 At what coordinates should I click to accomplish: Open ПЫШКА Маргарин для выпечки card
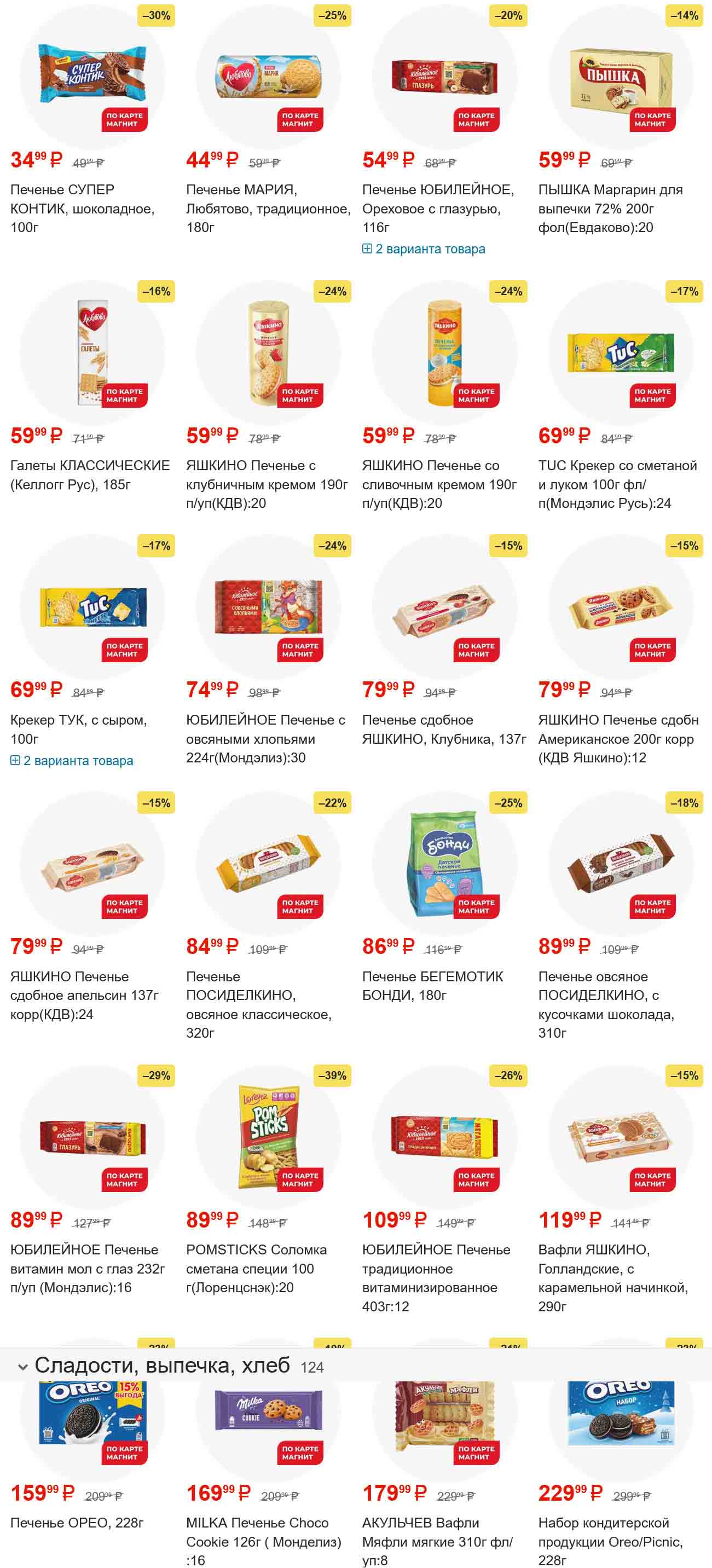click(x=610, y=208)
